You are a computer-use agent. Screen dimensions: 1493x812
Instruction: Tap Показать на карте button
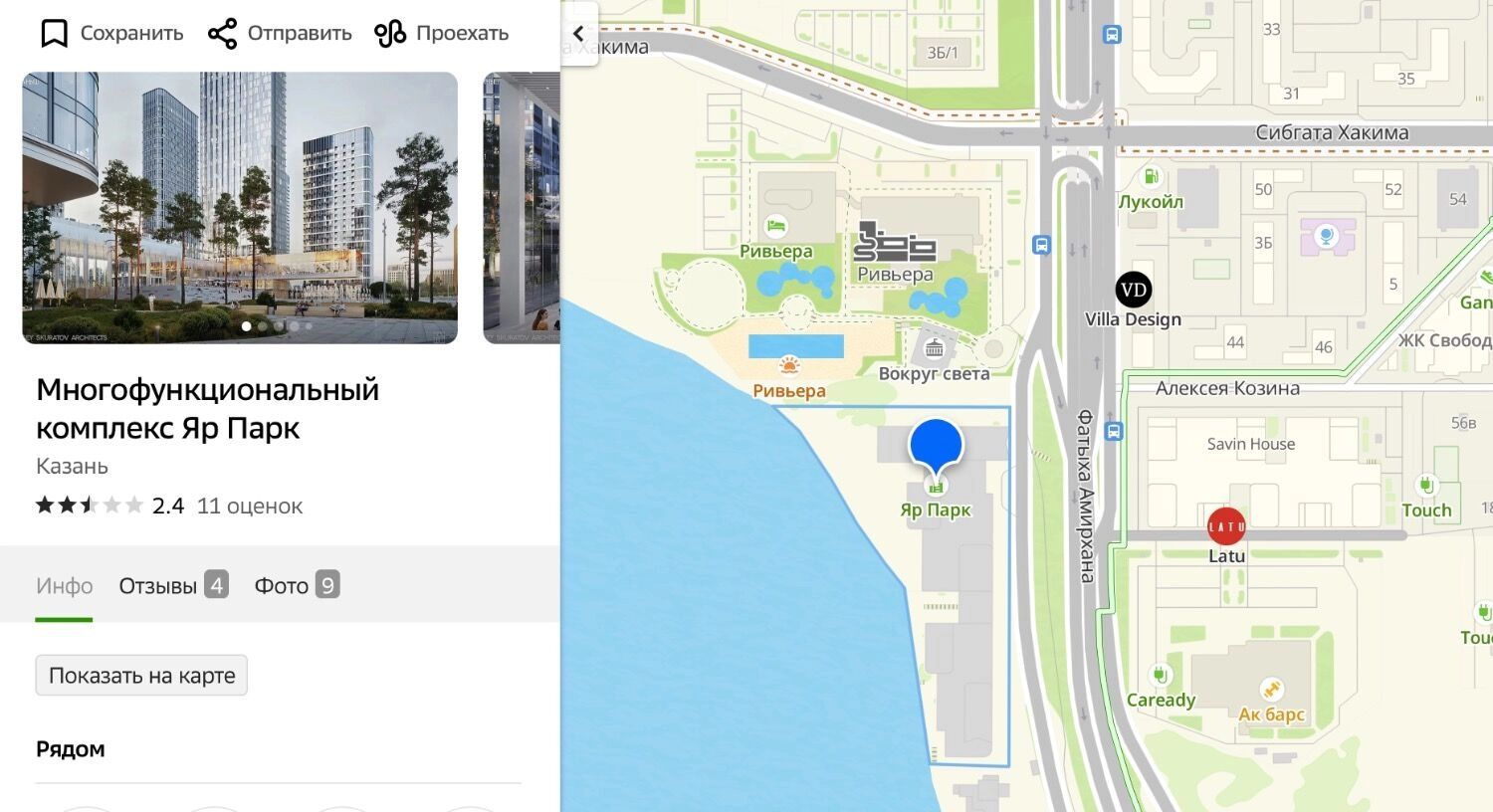click(141, 676)
